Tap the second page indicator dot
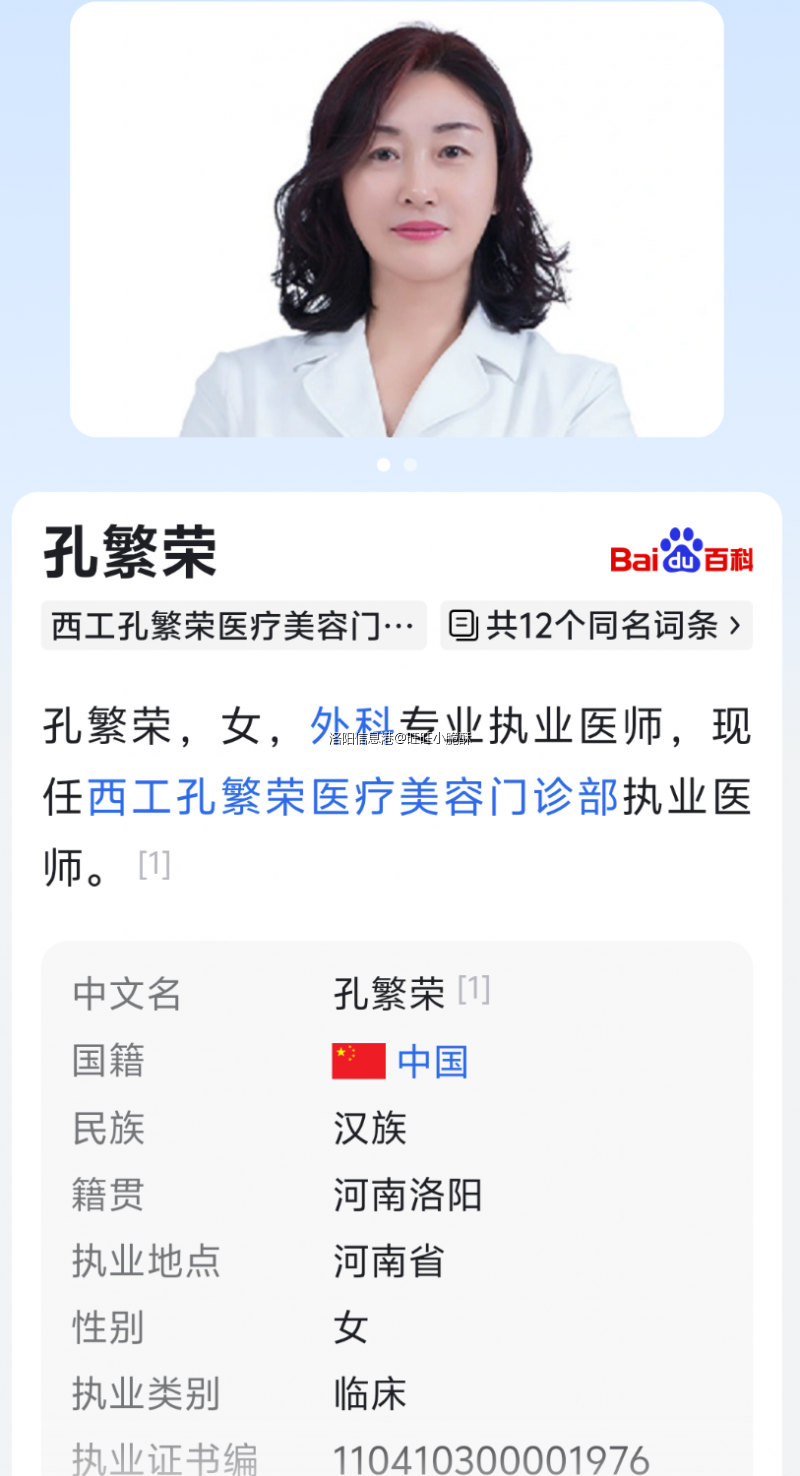The height and width of the screenshot is (1476, 800). (410, 465)
